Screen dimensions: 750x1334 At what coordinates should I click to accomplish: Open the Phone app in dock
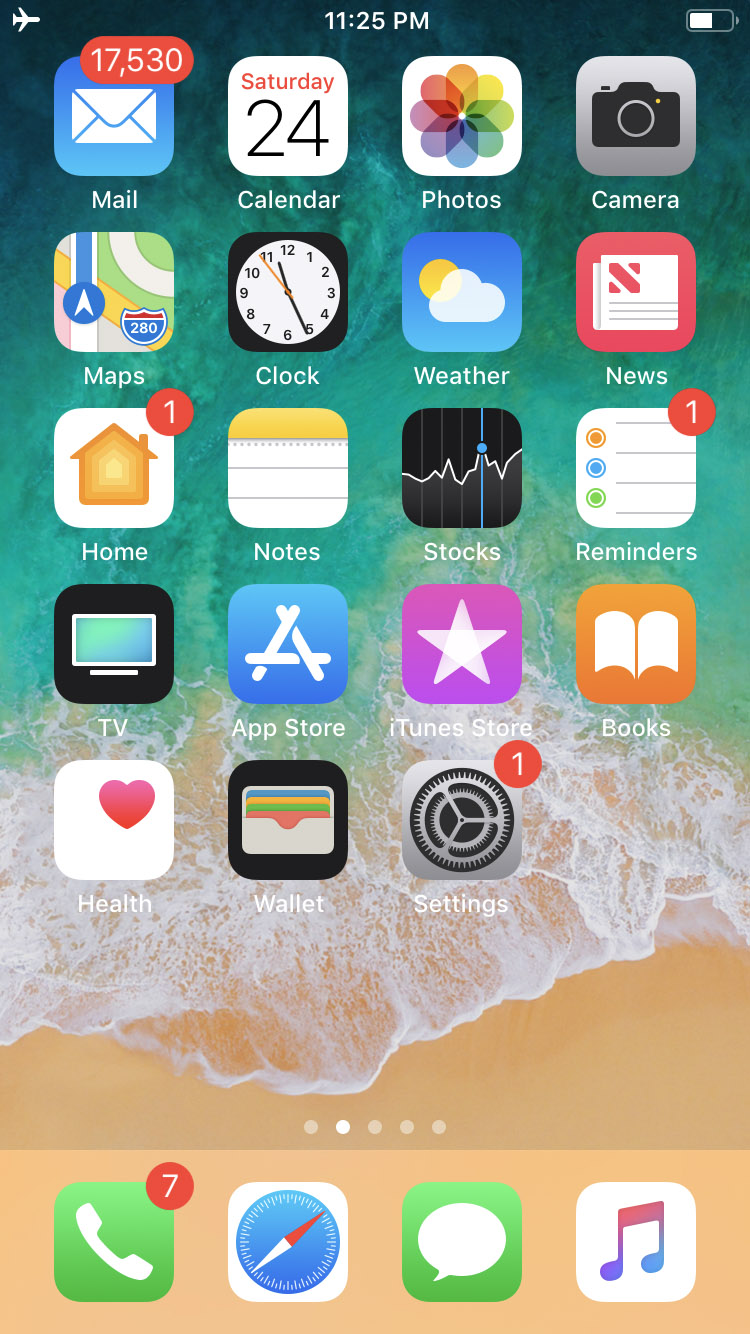point(114,1242)
